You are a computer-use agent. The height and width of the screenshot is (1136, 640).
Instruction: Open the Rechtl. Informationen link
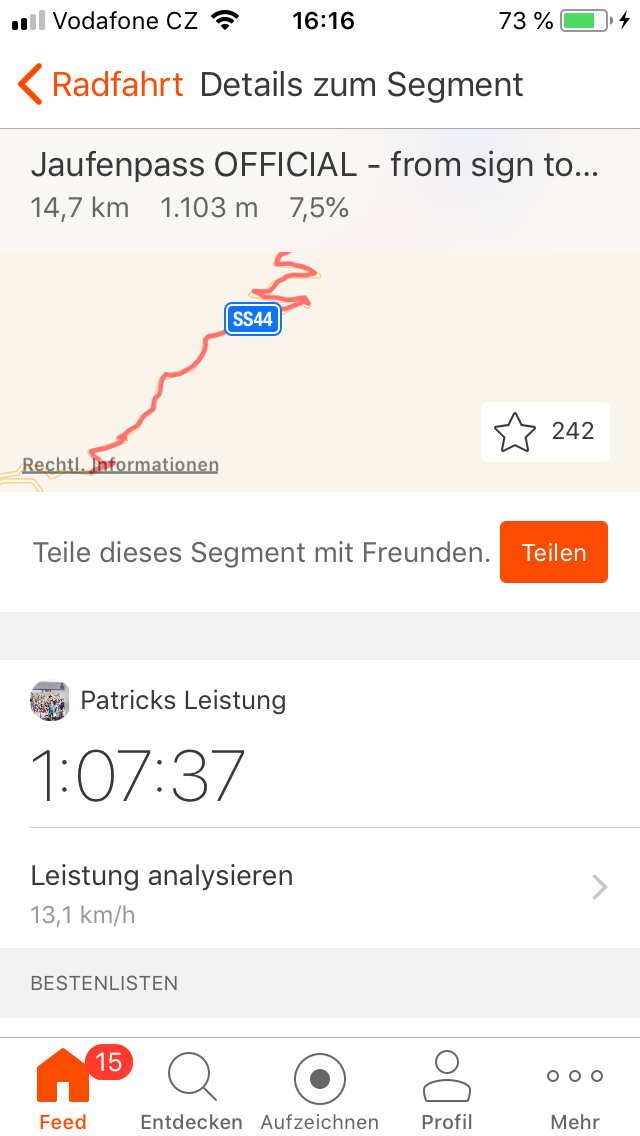[121, 465]
